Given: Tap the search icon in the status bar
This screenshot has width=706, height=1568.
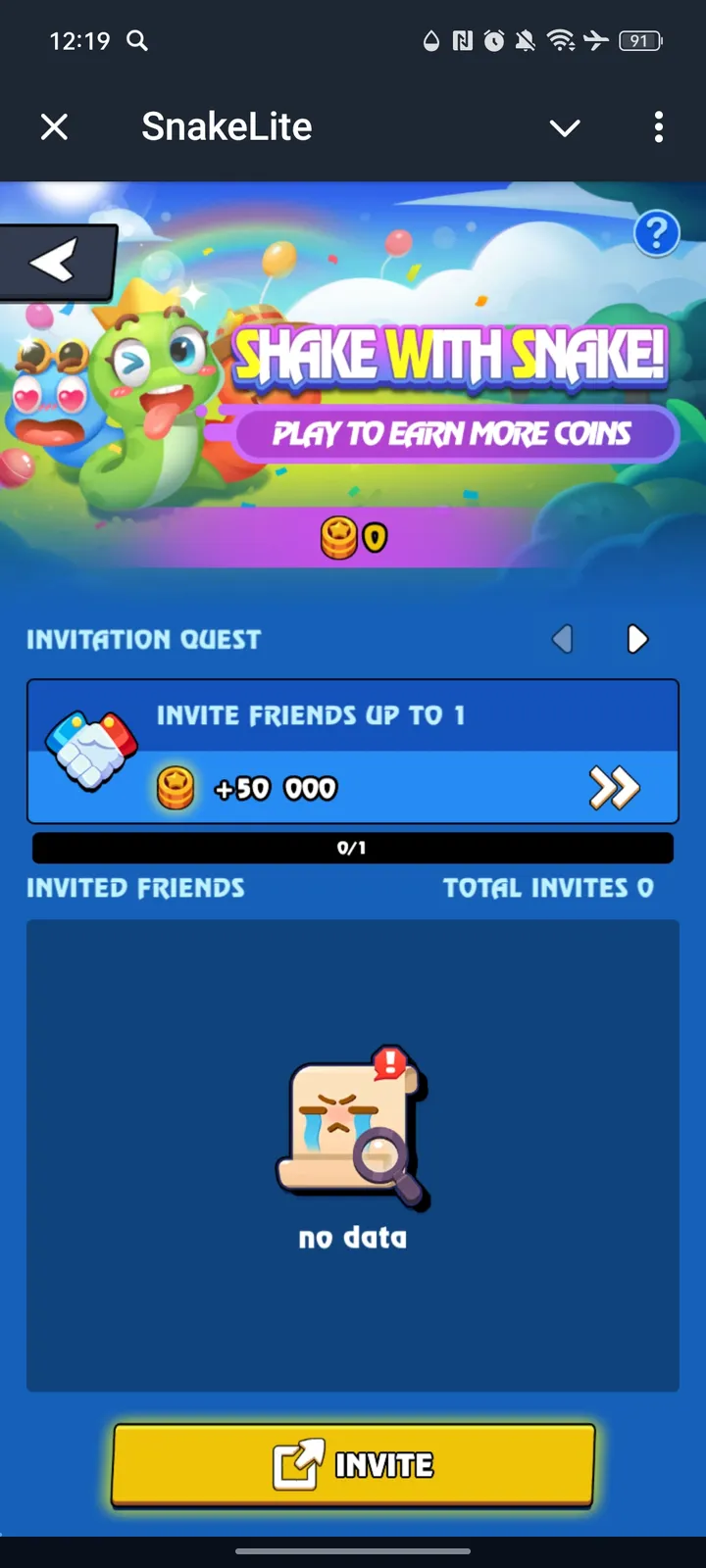Looking at the screenshot, I should [x=137, y=41].
